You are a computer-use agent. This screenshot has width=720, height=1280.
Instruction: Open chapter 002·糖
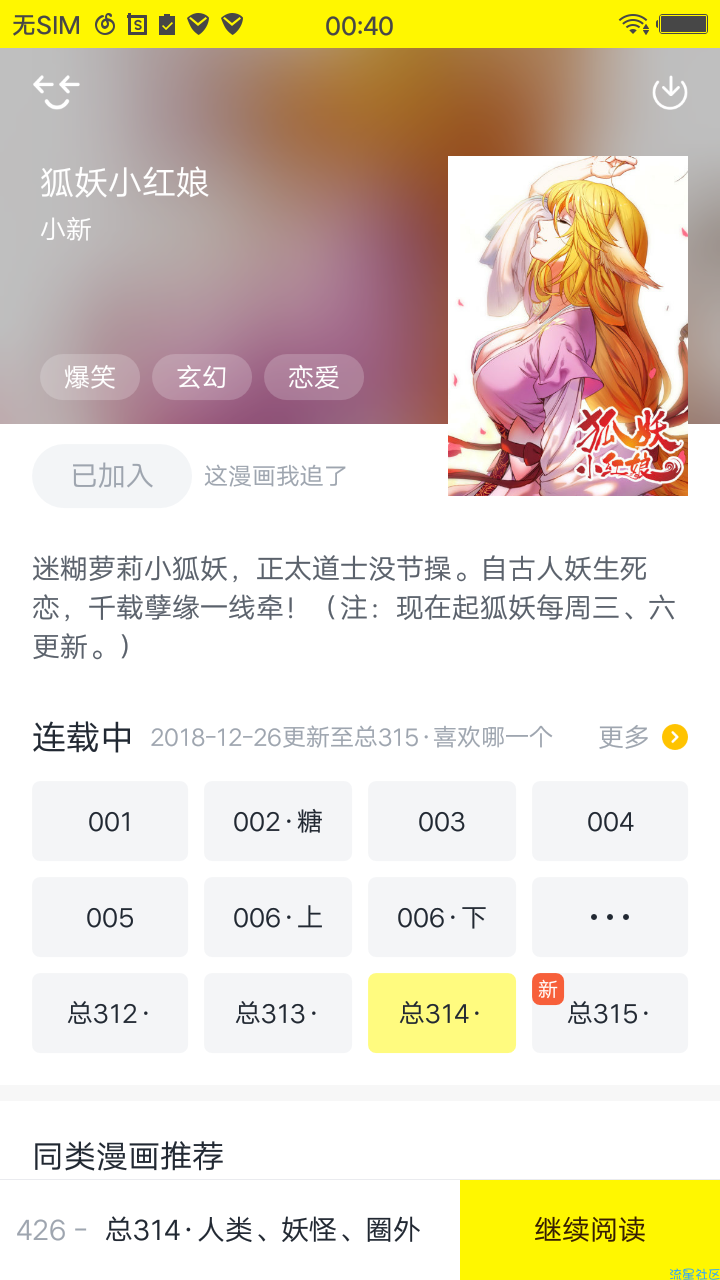(x=278, y=821)
